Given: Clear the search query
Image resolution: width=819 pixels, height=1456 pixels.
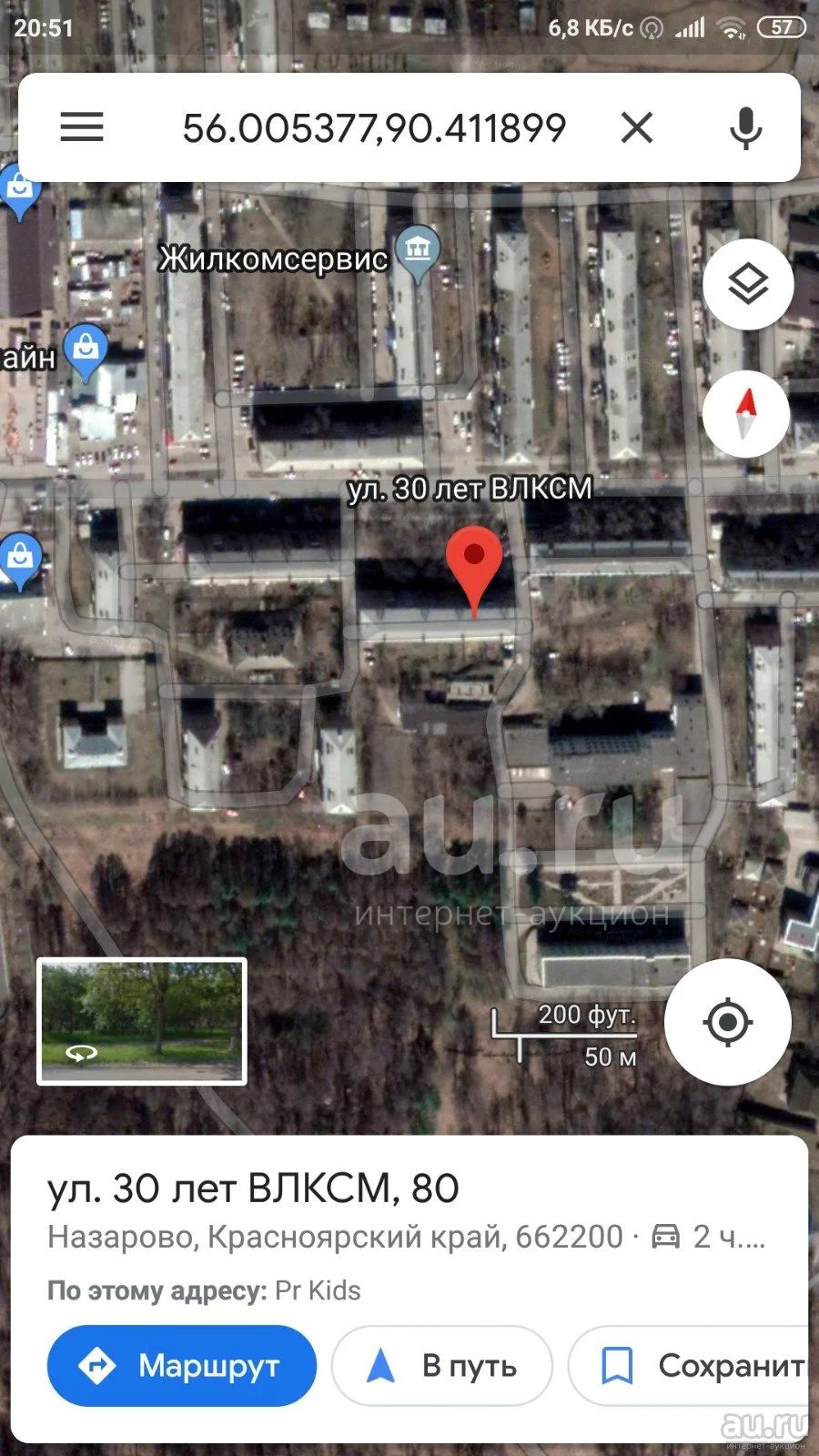Looking at the screenshot, I should click(637, 127).
